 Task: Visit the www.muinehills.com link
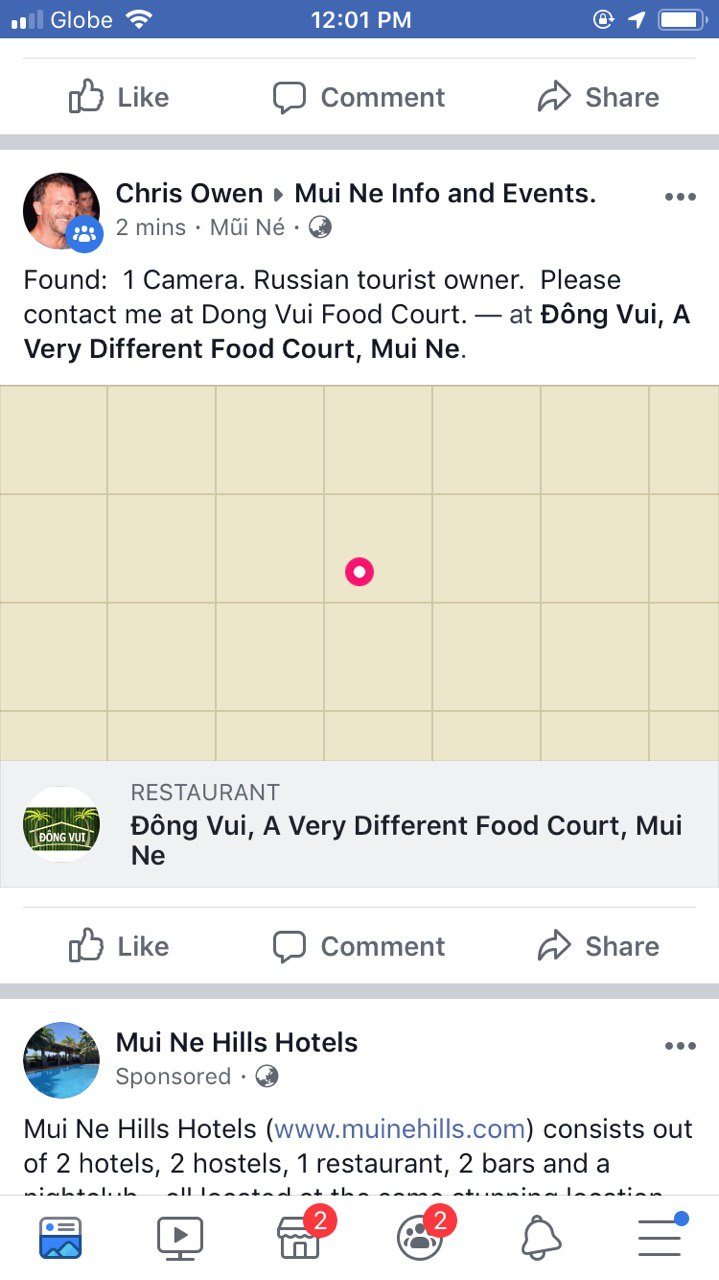[x=400, y=1129]
